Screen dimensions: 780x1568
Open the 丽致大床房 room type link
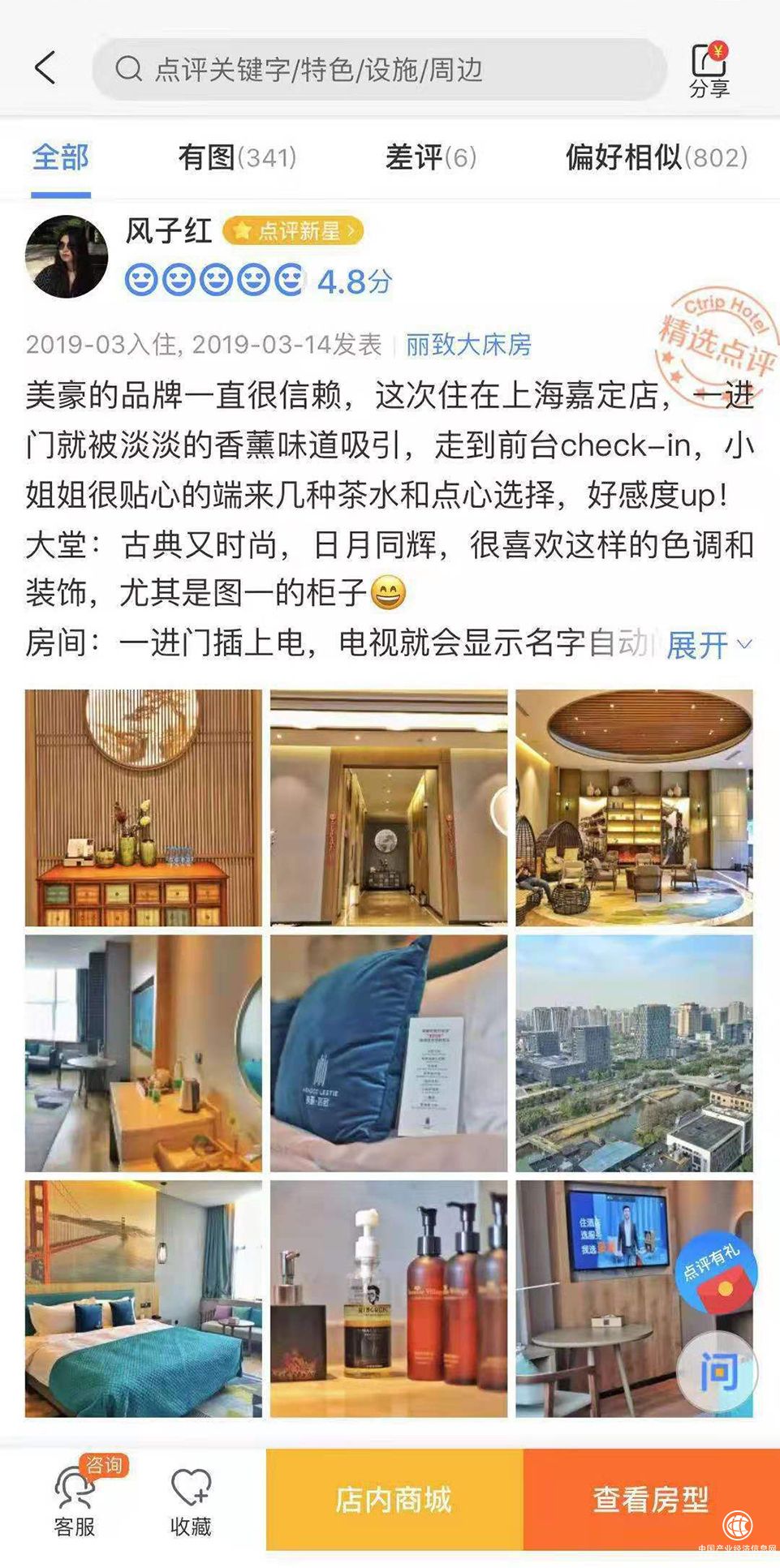468,346
